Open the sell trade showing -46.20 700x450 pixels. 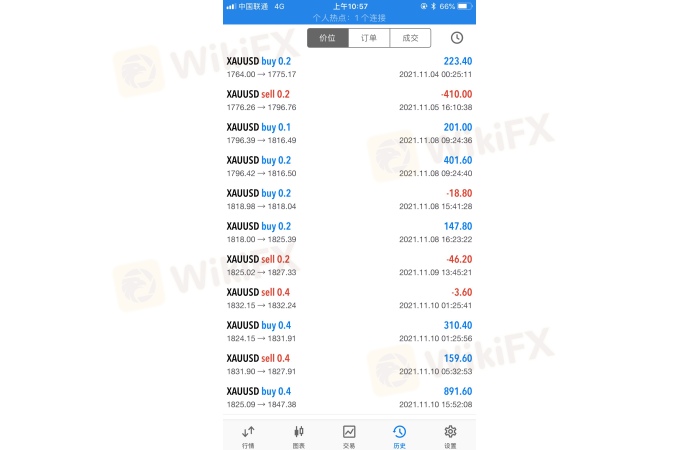pyautogui.click(x=349, y=265)
